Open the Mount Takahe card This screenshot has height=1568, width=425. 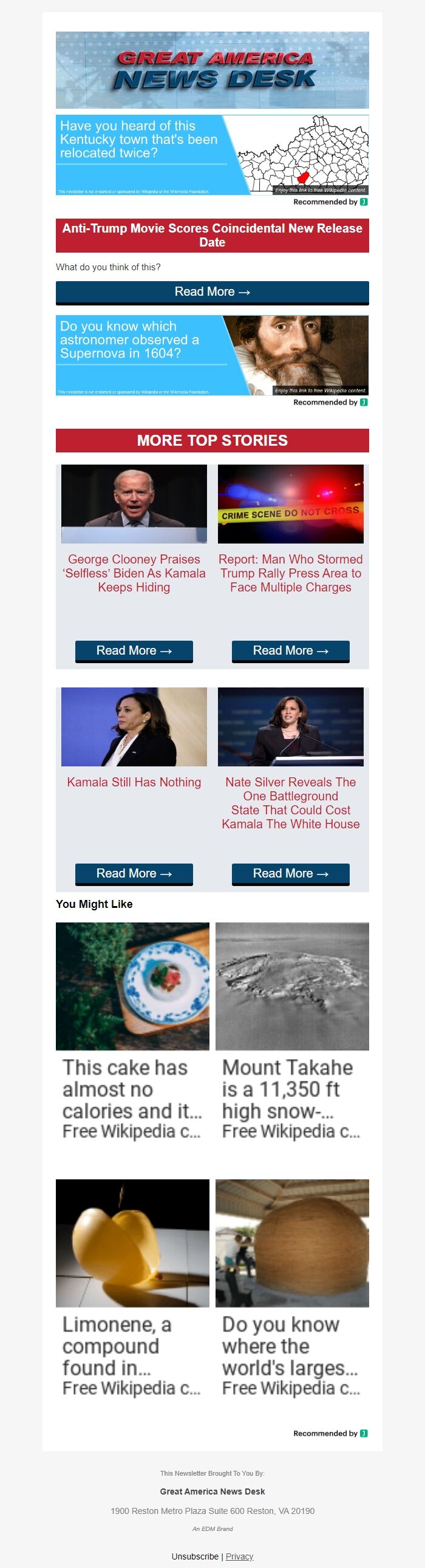point(291,1031)
